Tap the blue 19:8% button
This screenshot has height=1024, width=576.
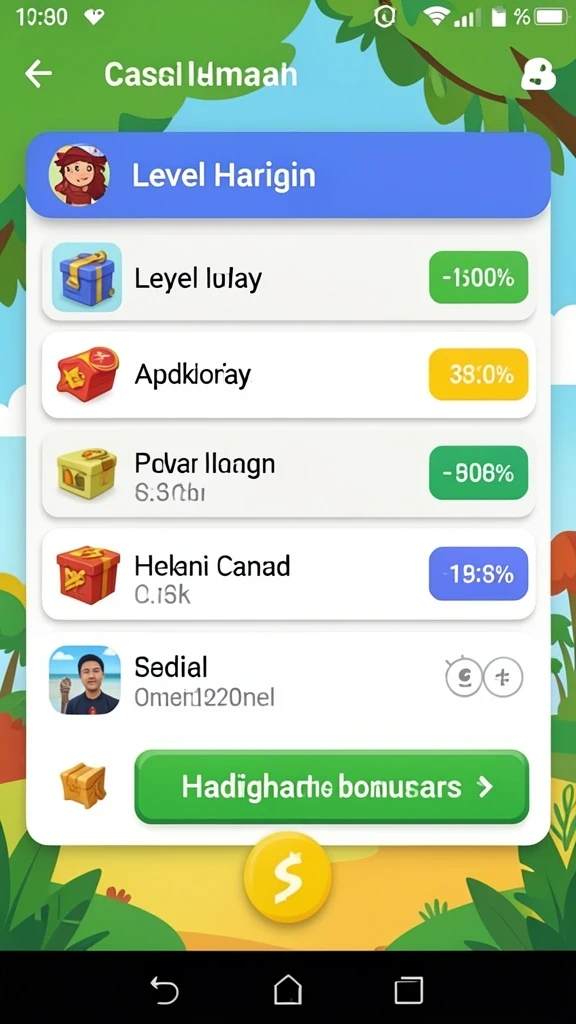tap(478, 574)
